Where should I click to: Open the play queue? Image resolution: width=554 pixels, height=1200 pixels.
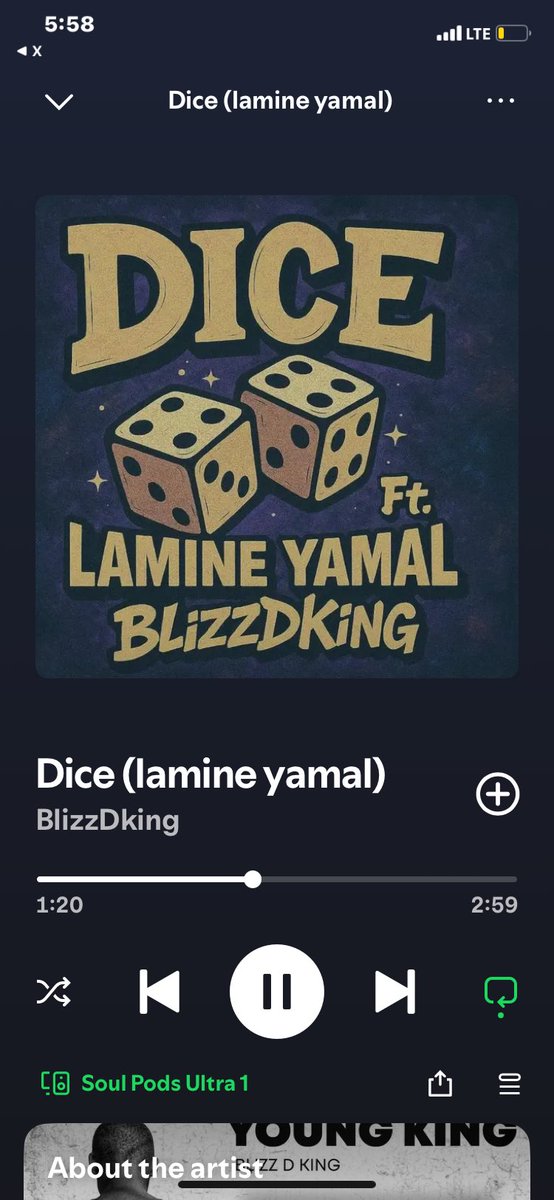[x=509, y=1084]
